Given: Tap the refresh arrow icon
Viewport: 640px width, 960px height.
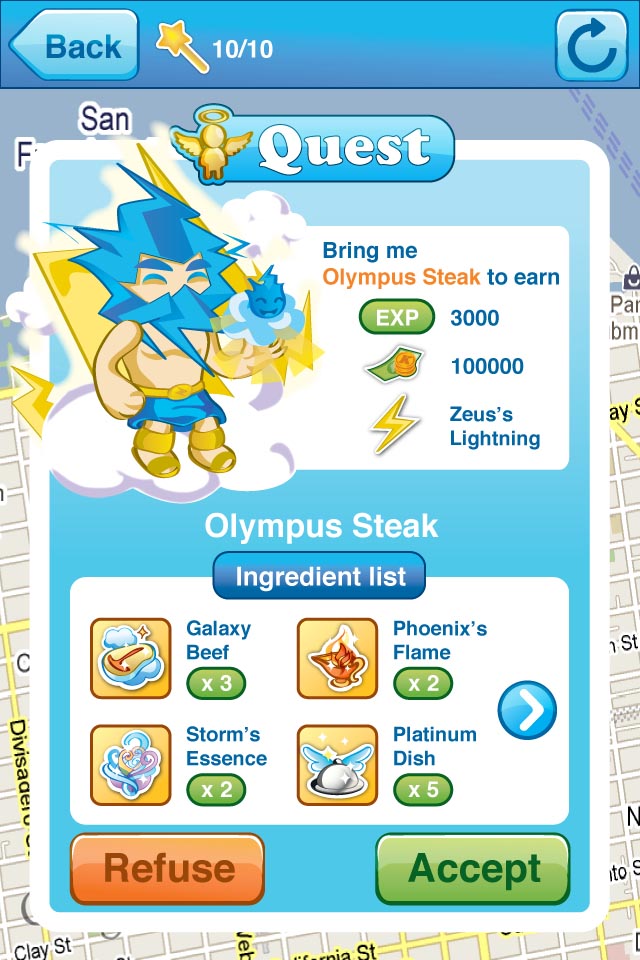Looking at the screenshot, I should coord(590,46).
